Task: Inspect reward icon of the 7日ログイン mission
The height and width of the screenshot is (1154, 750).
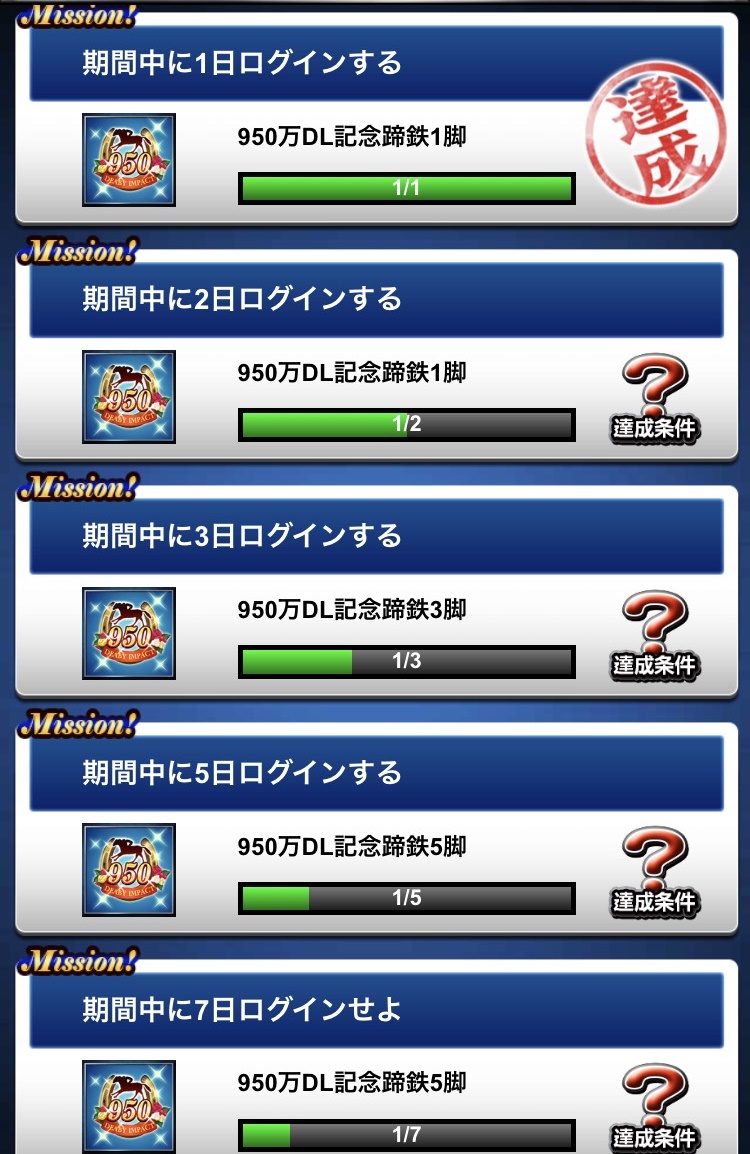Action: [129, 1105]
